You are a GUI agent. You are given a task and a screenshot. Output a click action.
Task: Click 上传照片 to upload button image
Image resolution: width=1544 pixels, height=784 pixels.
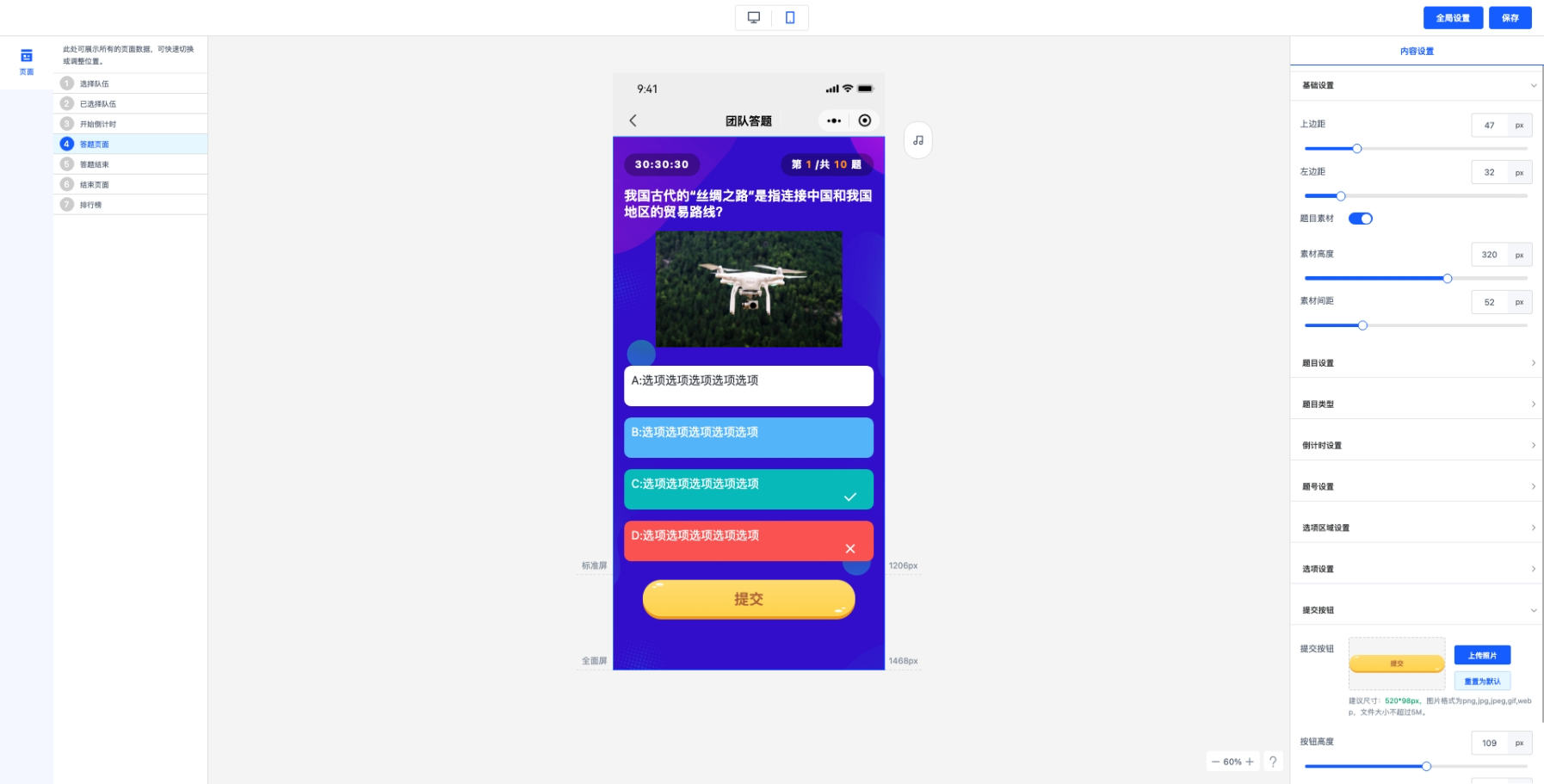point(1482,656)
